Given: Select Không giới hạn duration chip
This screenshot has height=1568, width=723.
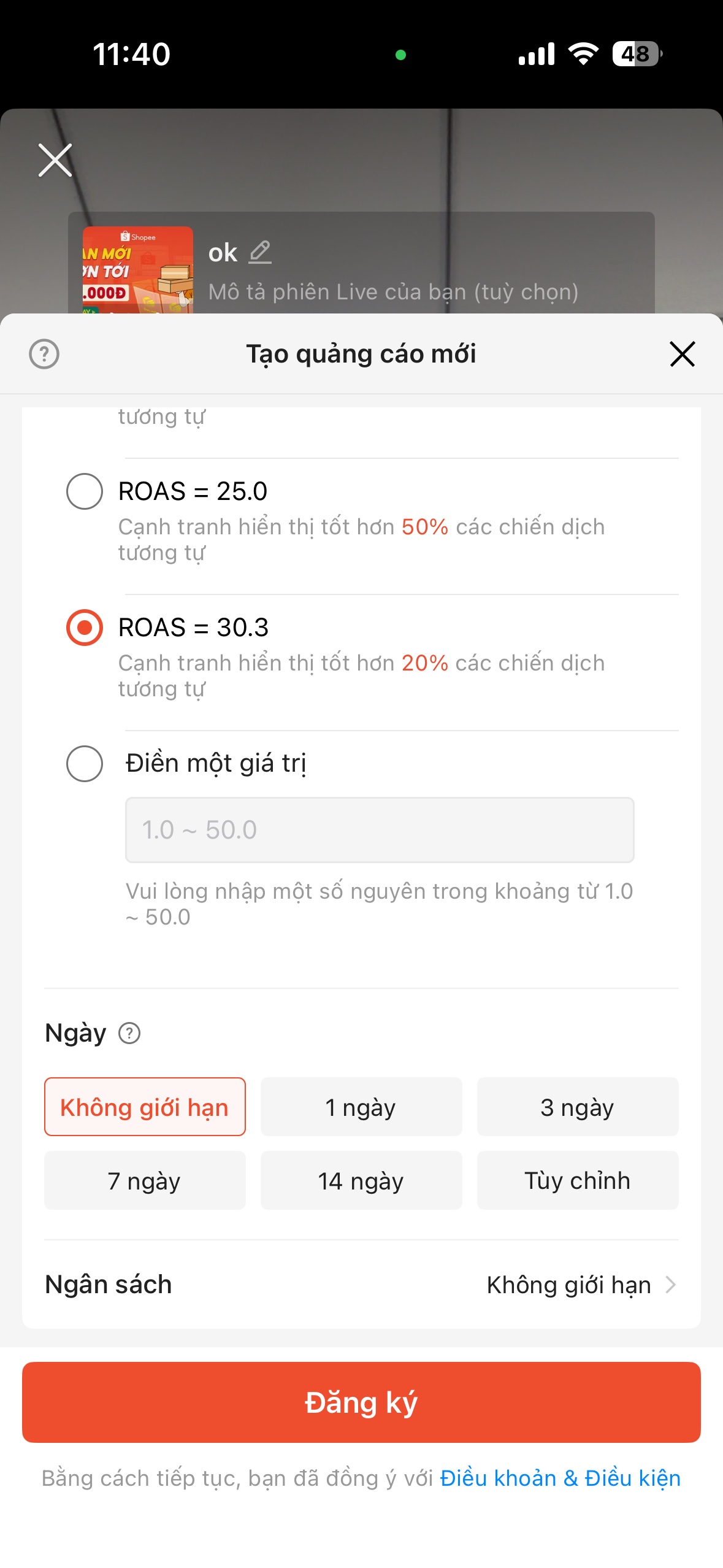Looking at the screenshot, I should 145,1107.
